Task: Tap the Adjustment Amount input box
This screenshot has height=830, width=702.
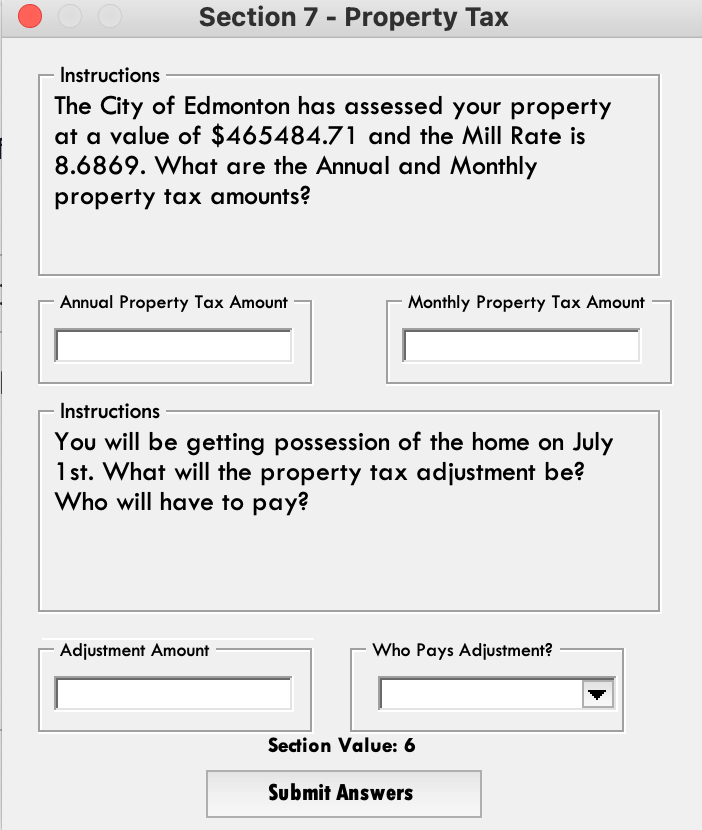Action: [174, 694]
